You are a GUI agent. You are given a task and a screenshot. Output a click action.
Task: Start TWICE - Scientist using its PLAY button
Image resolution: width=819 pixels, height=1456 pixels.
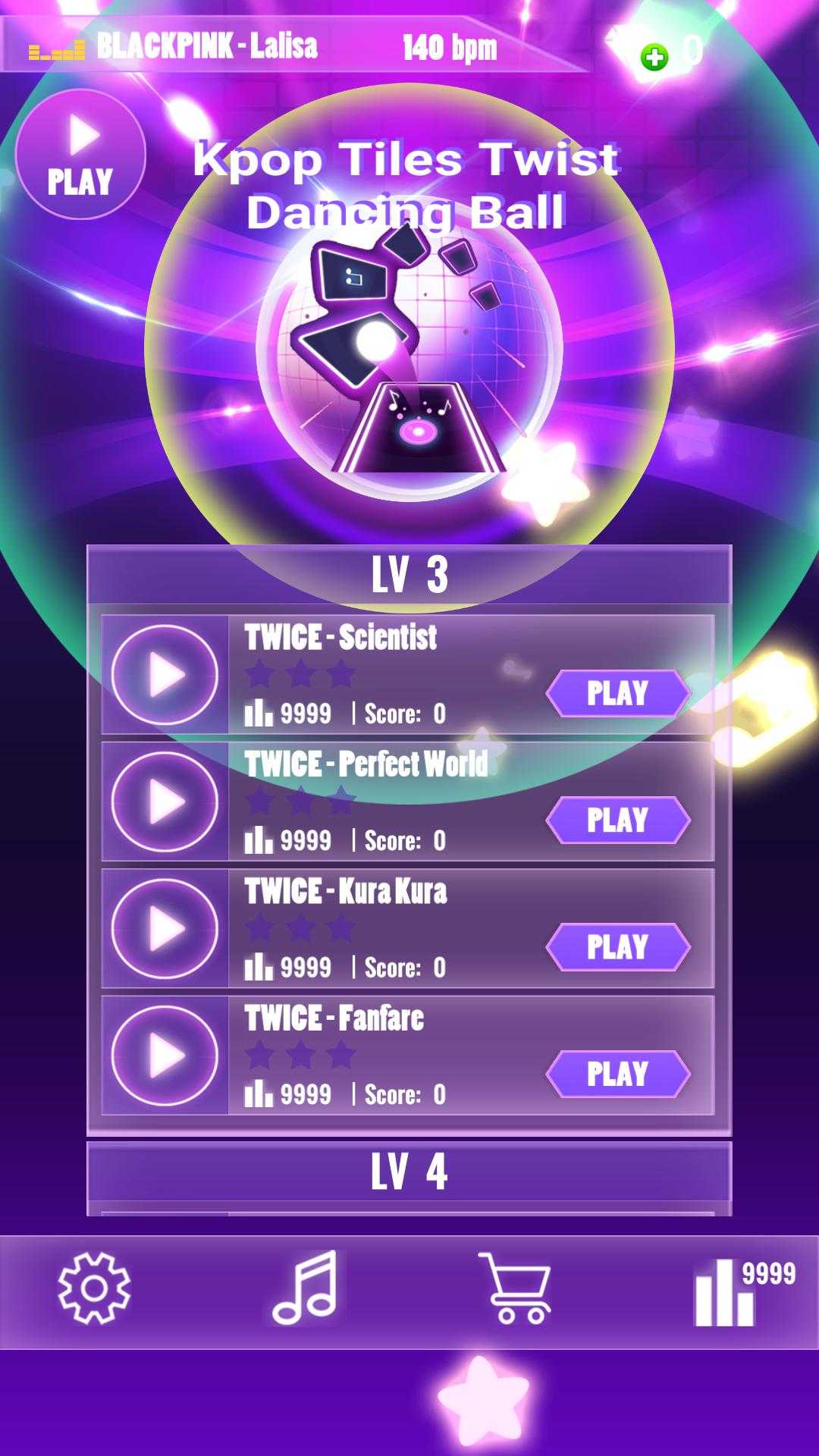(618, 693)
